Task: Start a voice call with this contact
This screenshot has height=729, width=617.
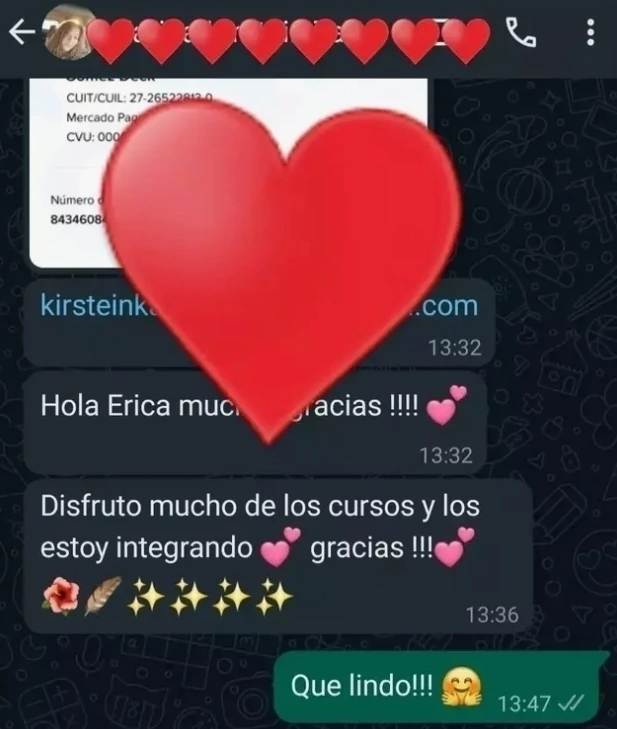Action: [522, 34]
